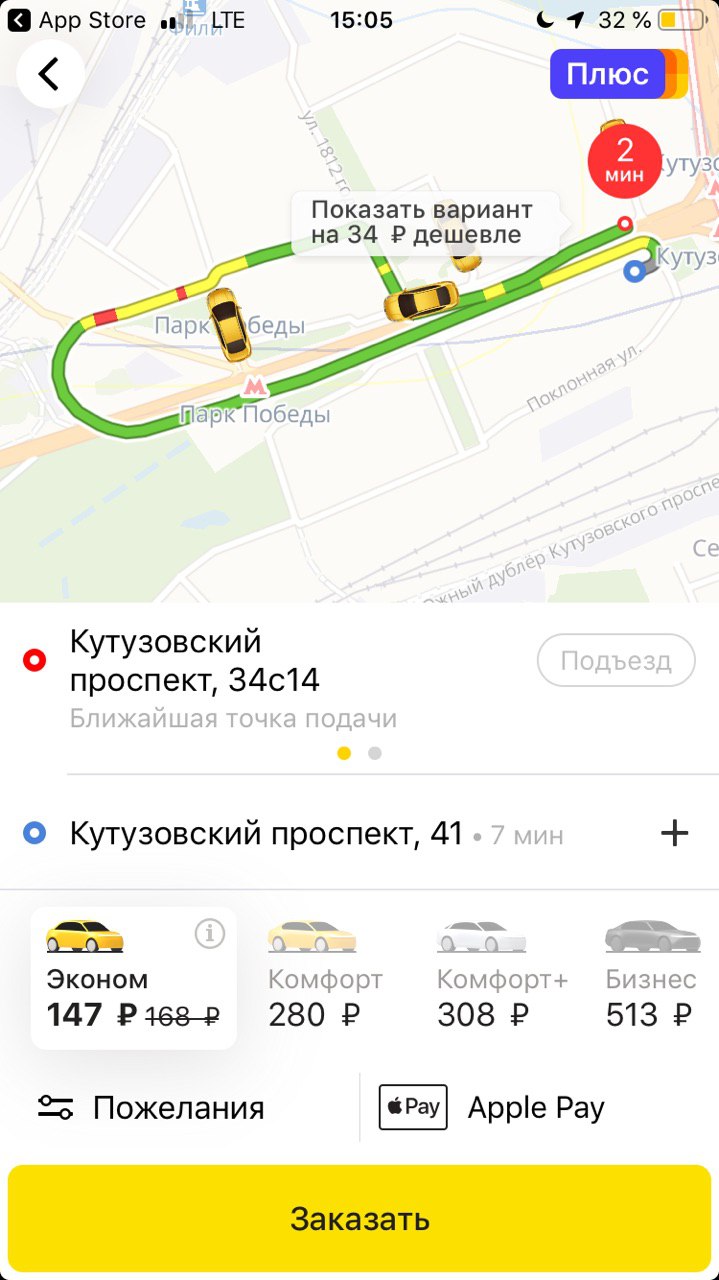Open info for the Эконом tariff

(x=209, y=934)
